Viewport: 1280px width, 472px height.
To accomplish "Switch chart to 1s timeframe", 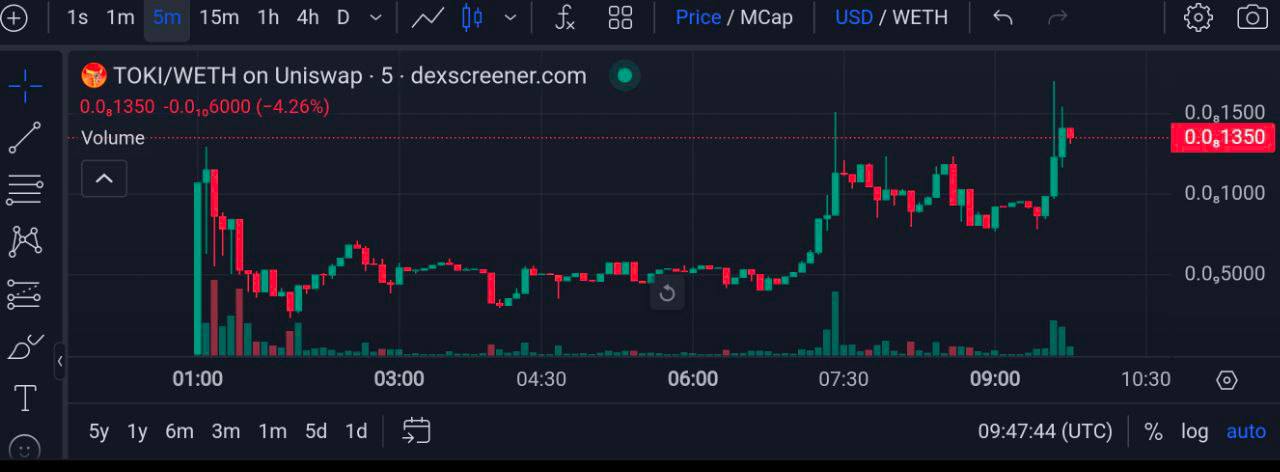I will (x=77, y=17).
